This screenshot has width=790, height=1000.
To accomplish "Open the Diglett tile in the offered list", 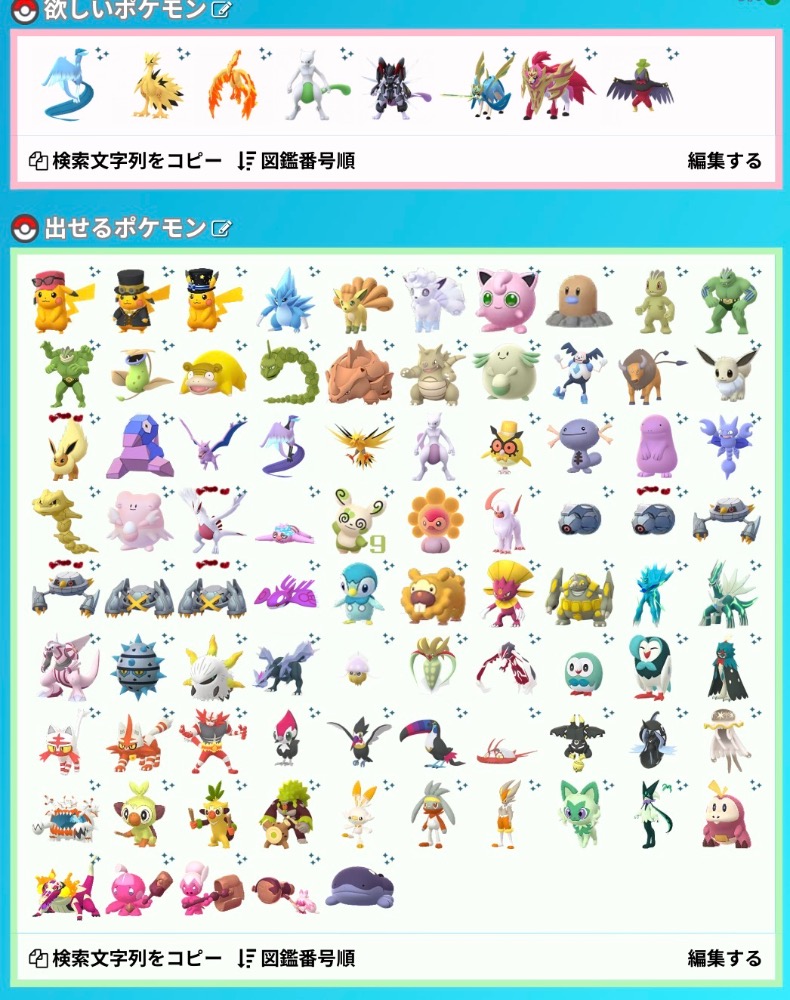I will (578, 300).
